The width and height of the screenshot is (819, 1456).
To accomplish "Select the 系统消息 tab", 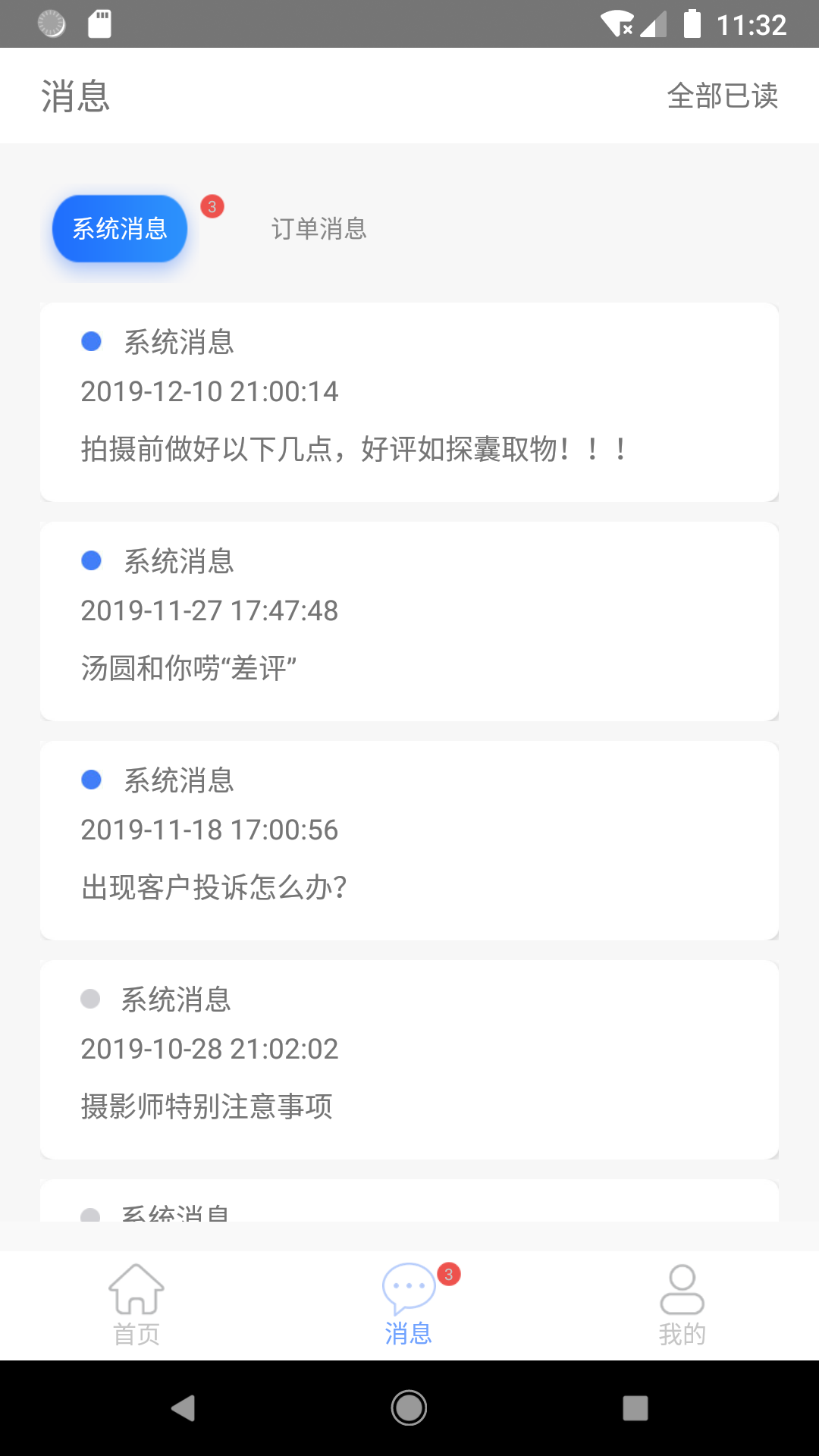I will coord(119,228).
